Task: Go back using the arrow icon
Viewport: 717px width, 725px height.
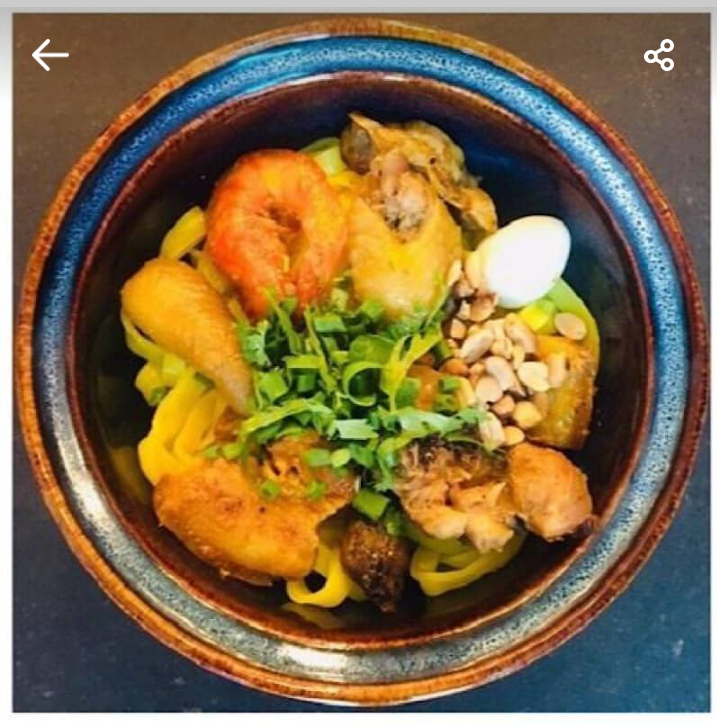Action: click(50, 55)
